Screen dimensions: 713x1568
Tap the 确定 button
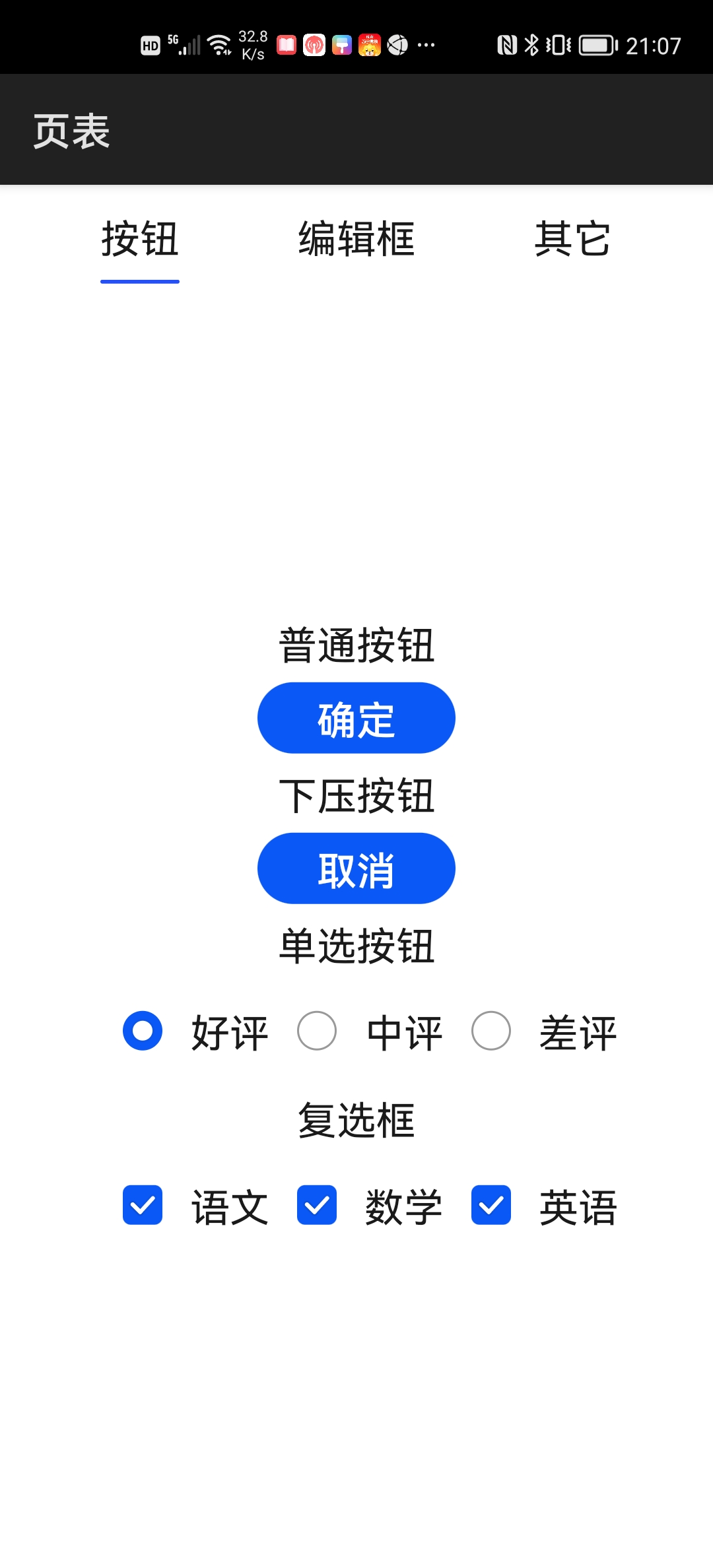pyautogui.click(x=356, y=718)
